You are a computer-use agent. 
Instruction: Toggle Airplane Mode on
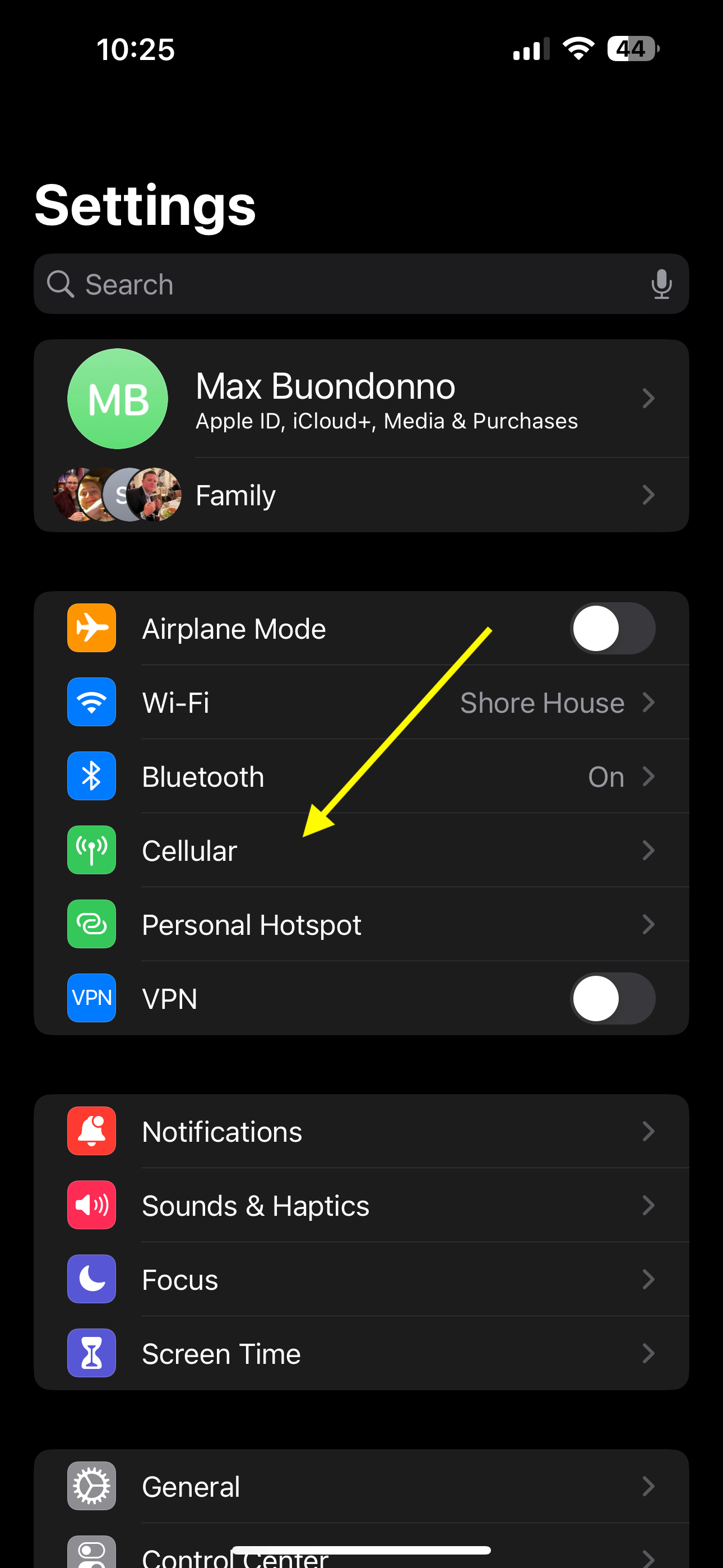(612, 628)
